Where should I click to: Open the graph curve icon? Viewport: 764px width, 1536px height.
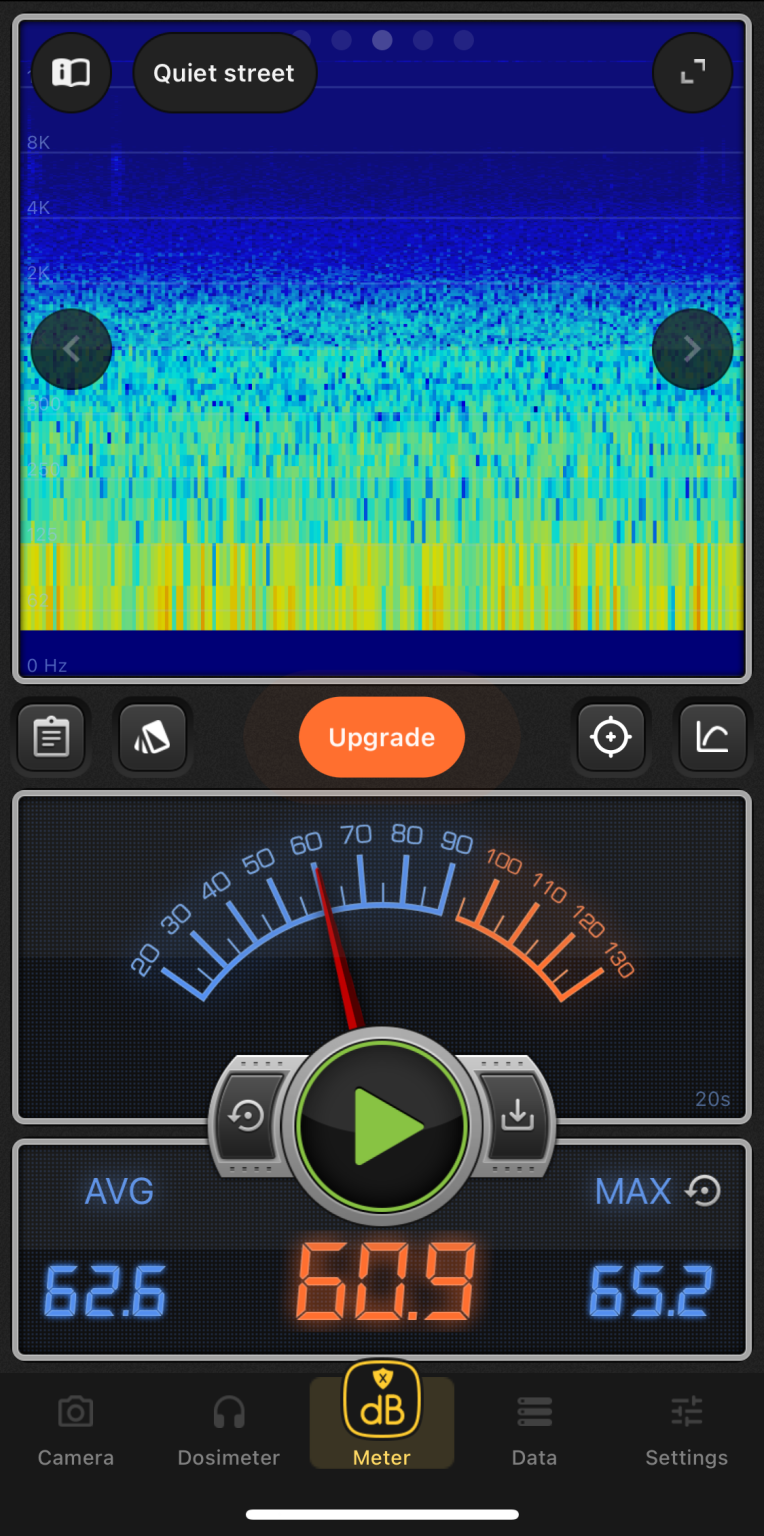[x=712, y=738]
